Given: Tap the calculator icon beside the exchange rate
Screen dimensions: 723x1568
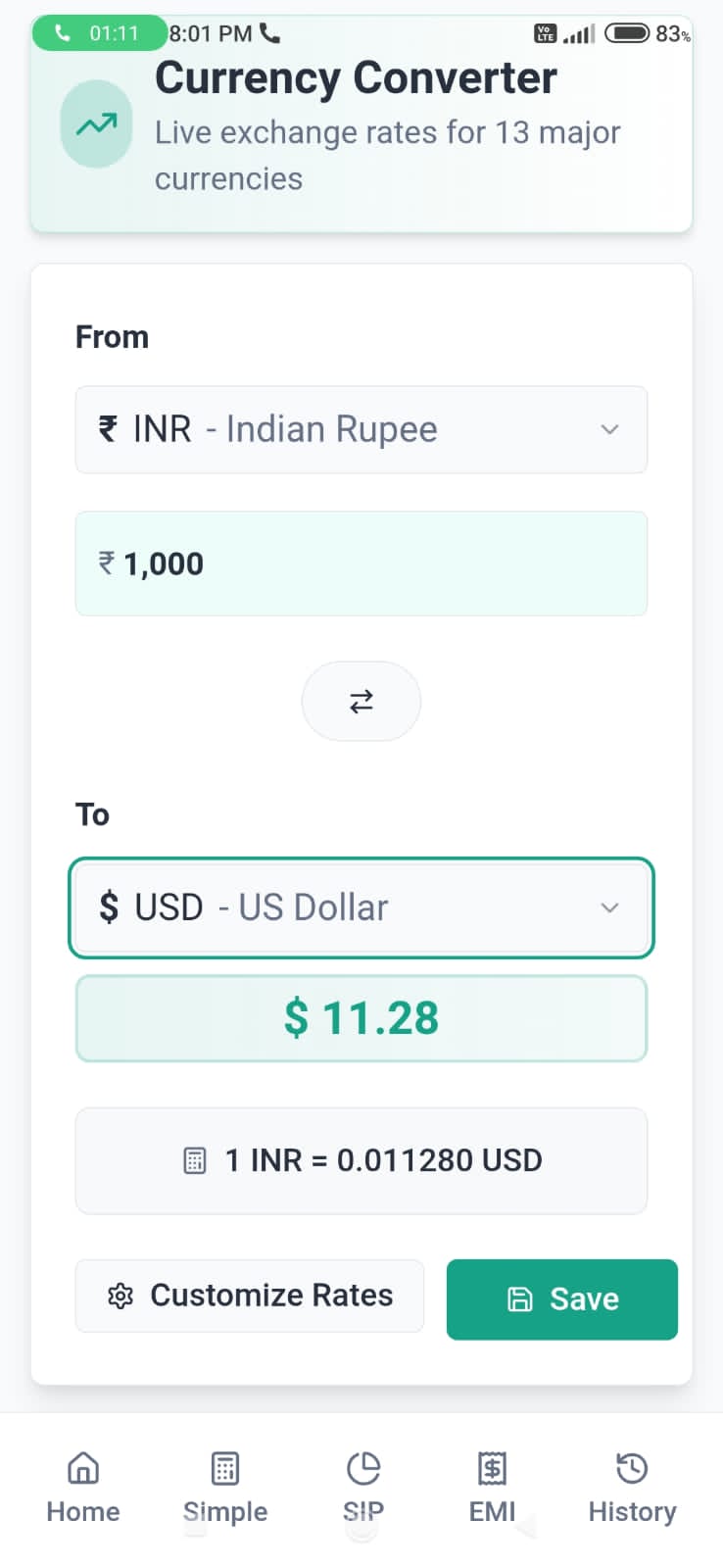Looking at the screenshot, I should (194, 1159).
